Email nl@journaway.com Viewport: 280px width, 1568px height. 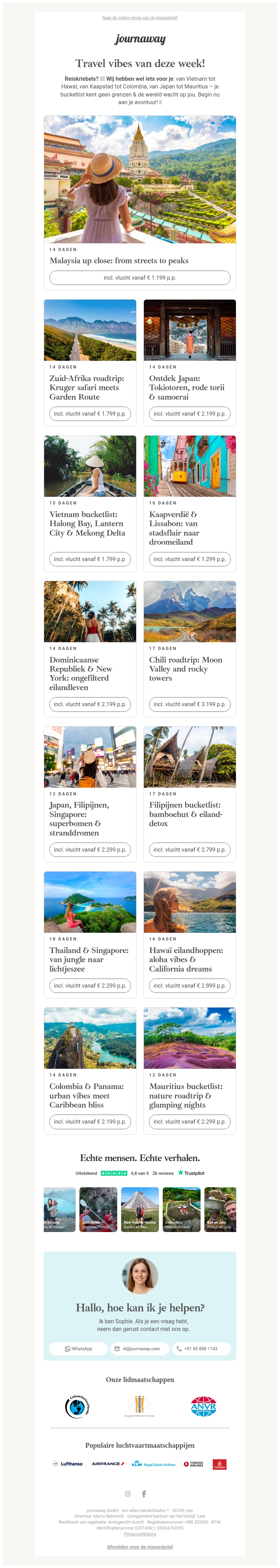click(x=140, y=1348)
